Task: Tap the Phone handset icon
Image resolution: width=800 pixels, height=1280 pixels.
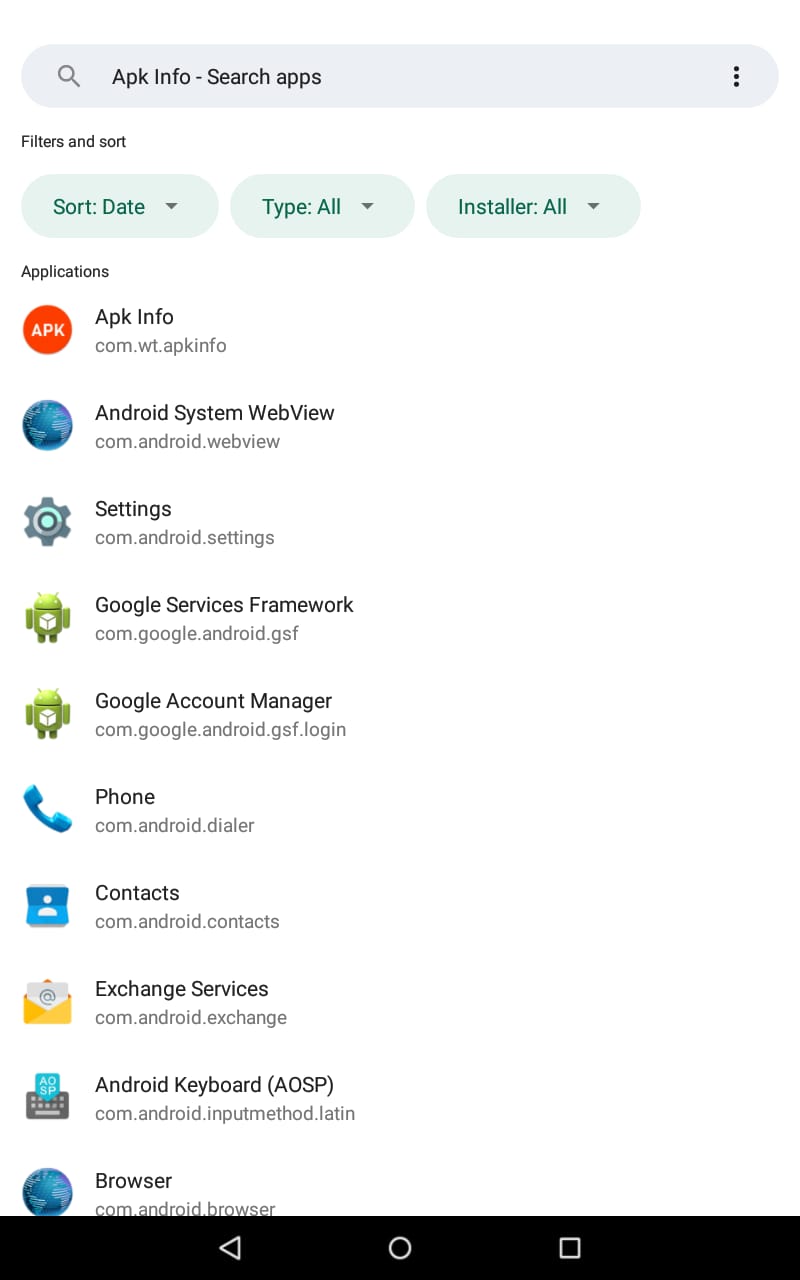Action: pos(47,810)
